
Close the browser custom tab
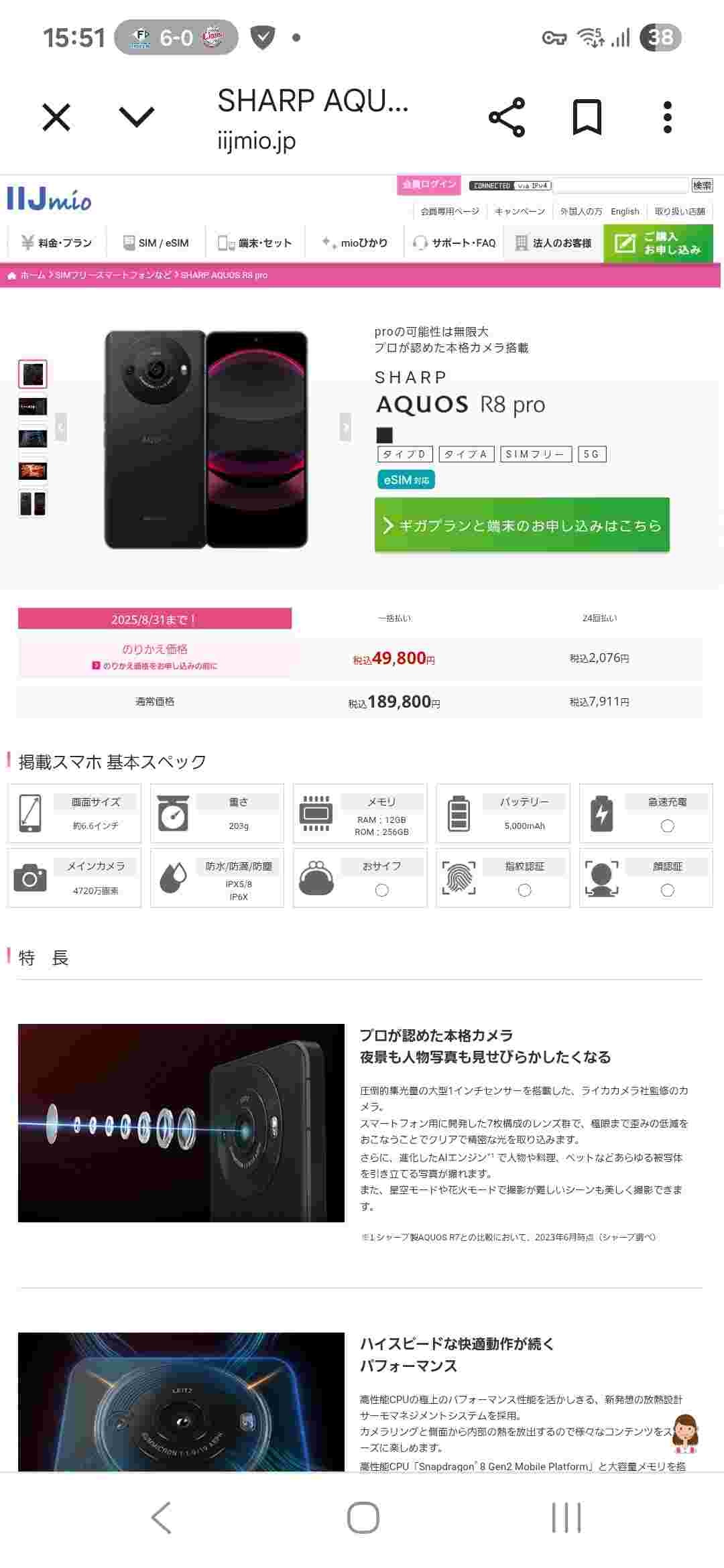click(56, 118)
